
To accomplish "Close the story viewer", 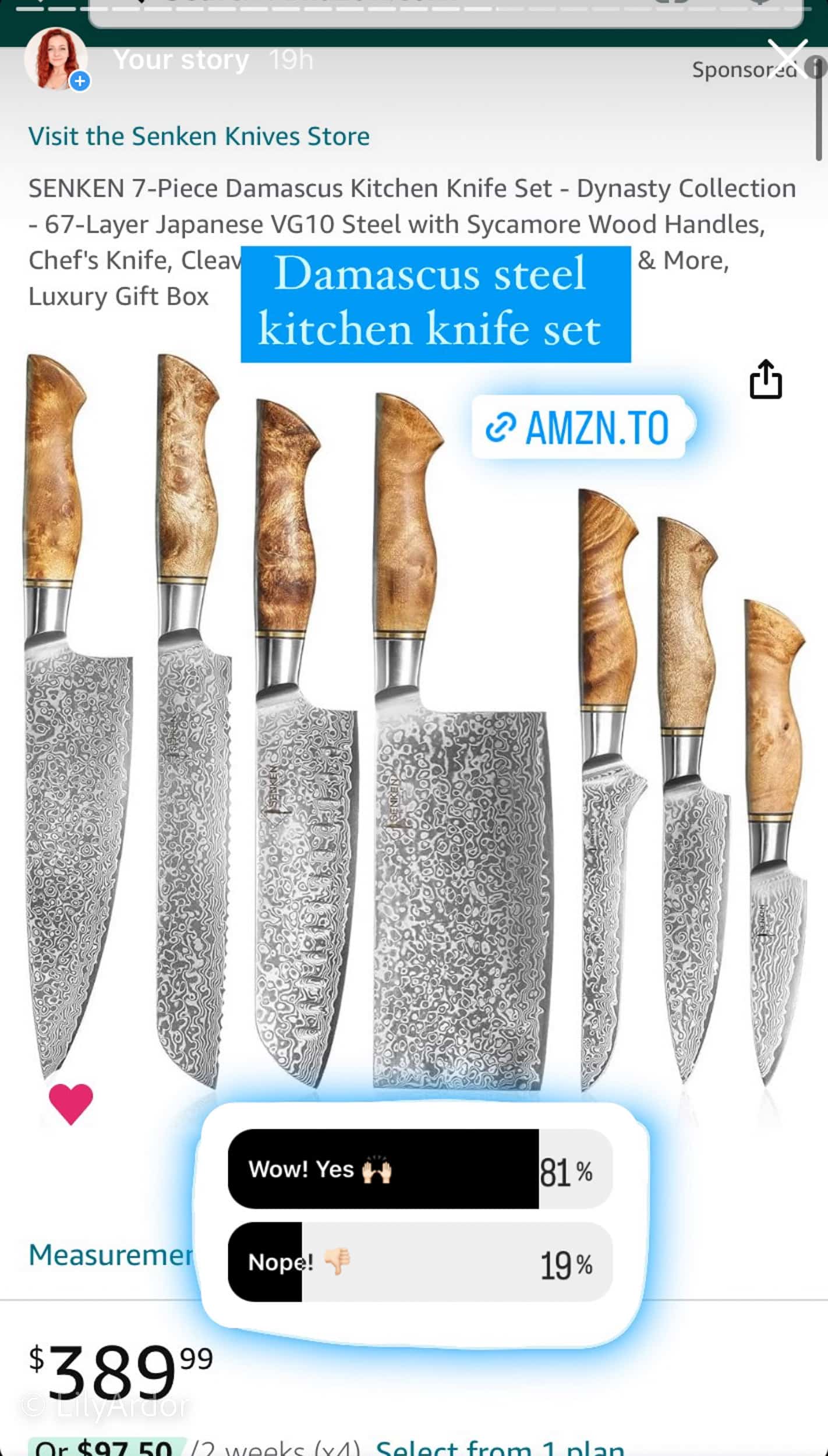I will 787,59.
